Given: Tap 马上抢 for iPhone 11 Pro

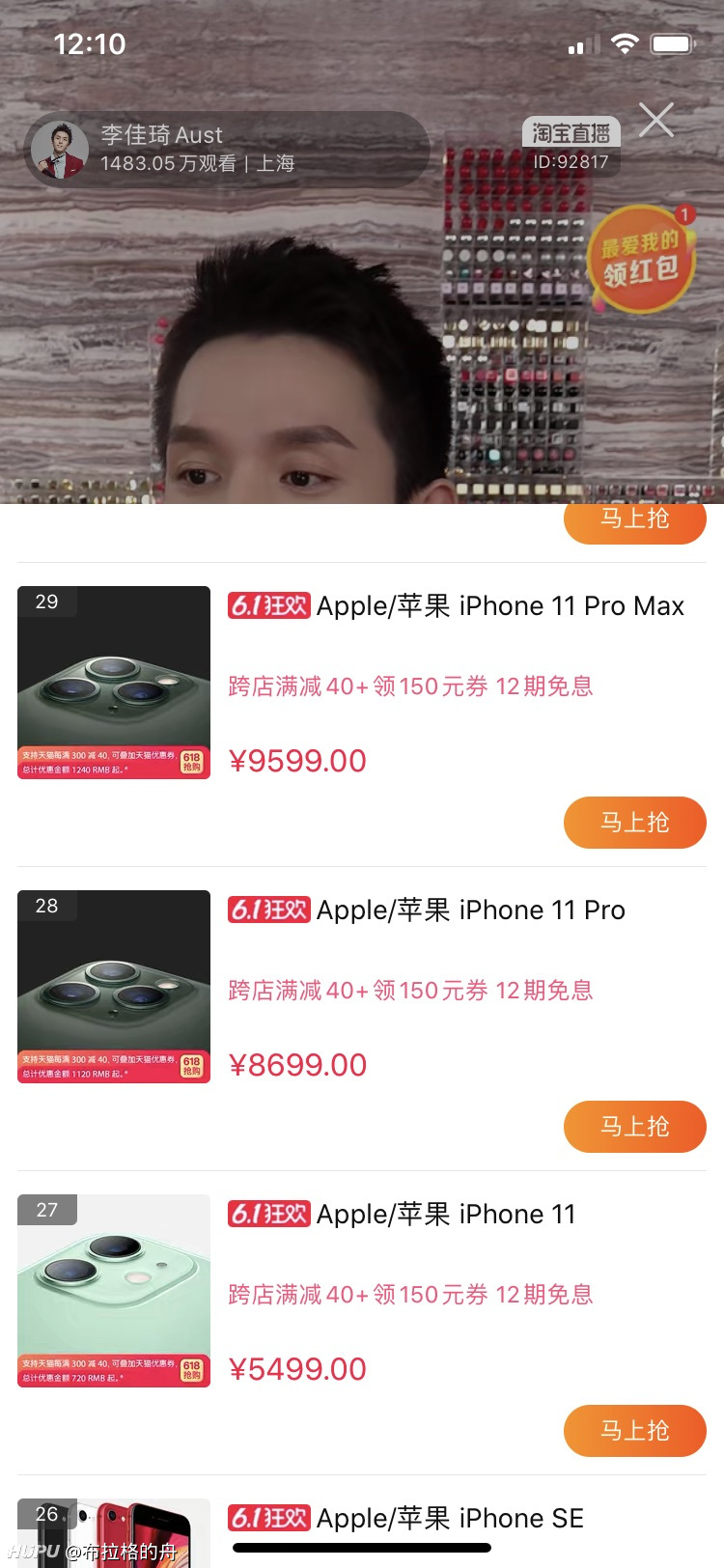Looking at the screenshot, I should 635,1127.
